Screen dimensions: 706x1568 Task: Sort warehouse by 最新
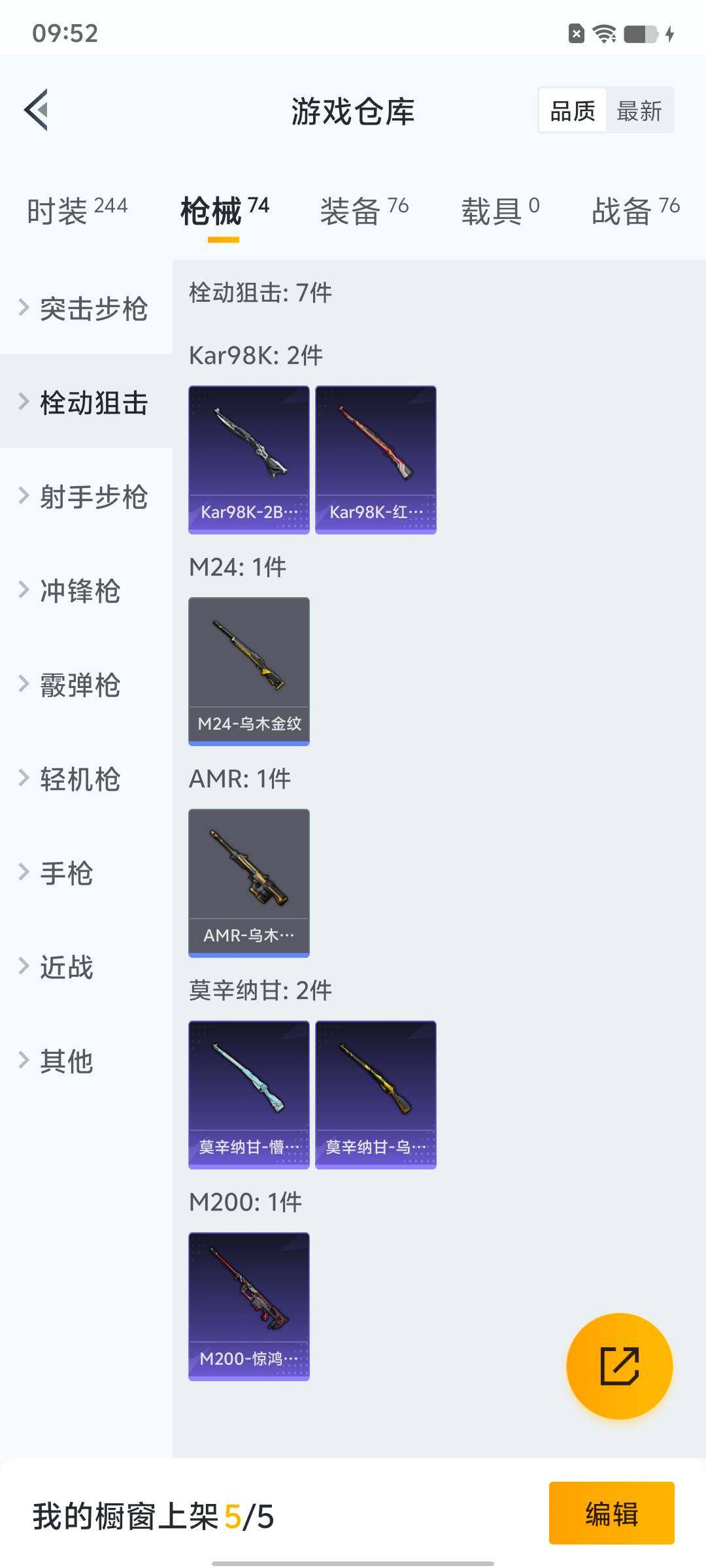(639, 110)
